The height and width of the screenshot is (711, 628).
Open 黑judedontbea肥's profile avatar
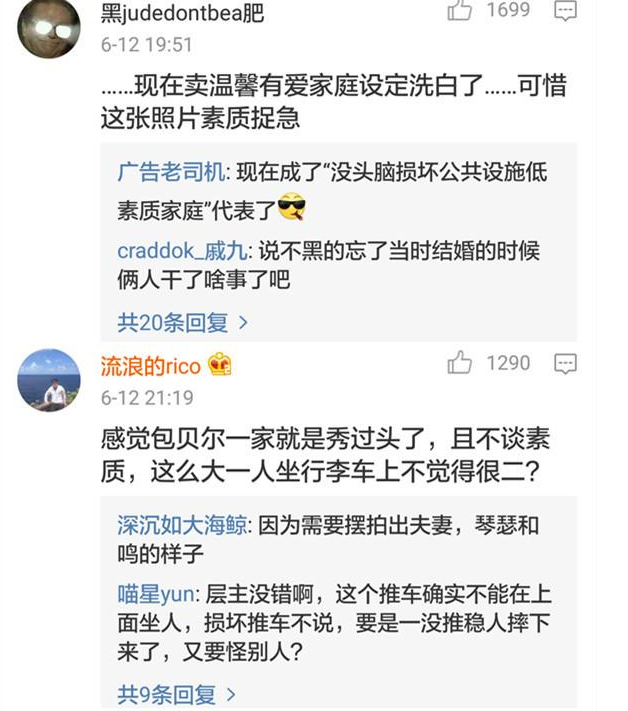click(49, 27)
